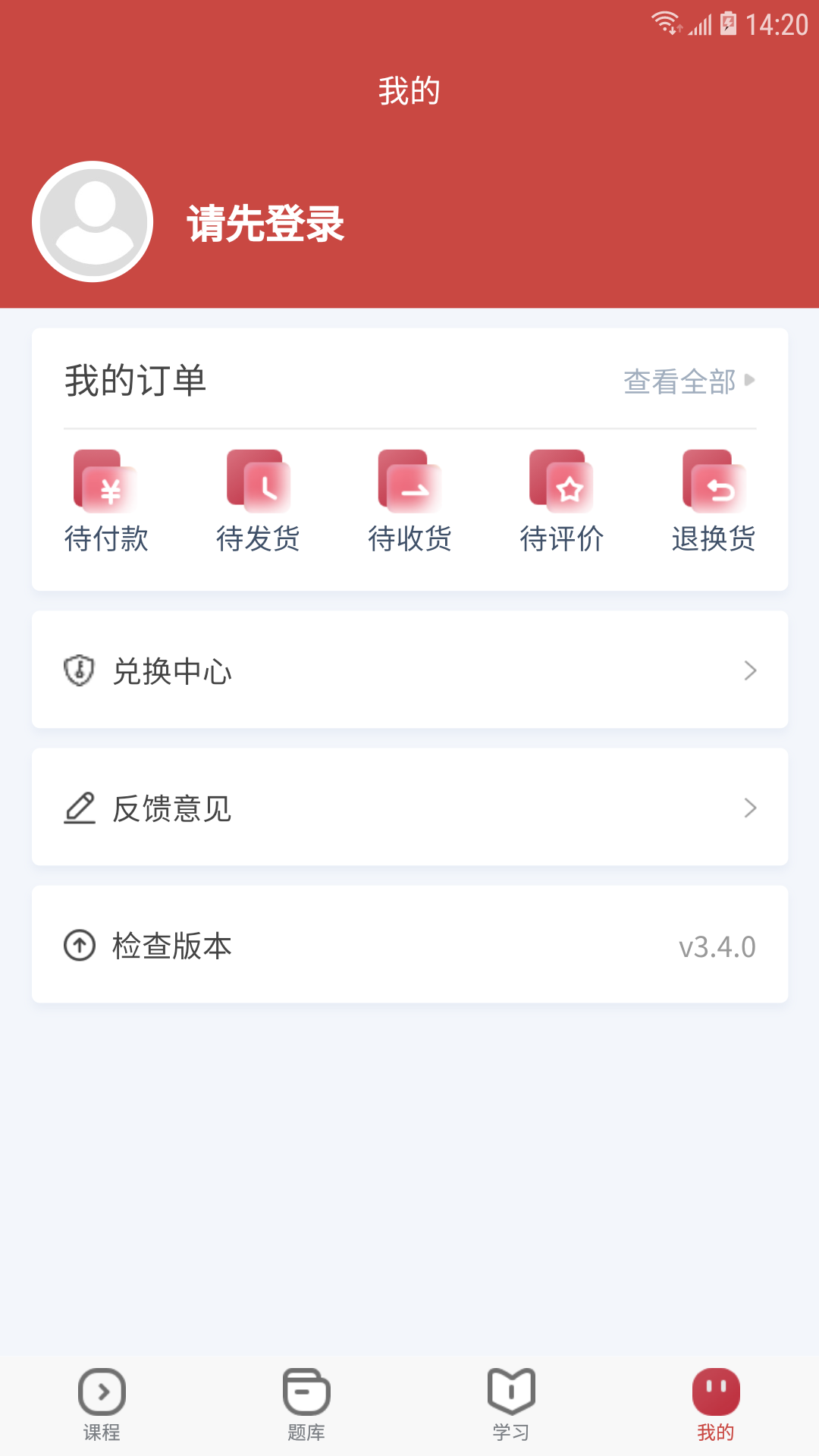Tap the battery charging indicator

[x=727, y=23]
